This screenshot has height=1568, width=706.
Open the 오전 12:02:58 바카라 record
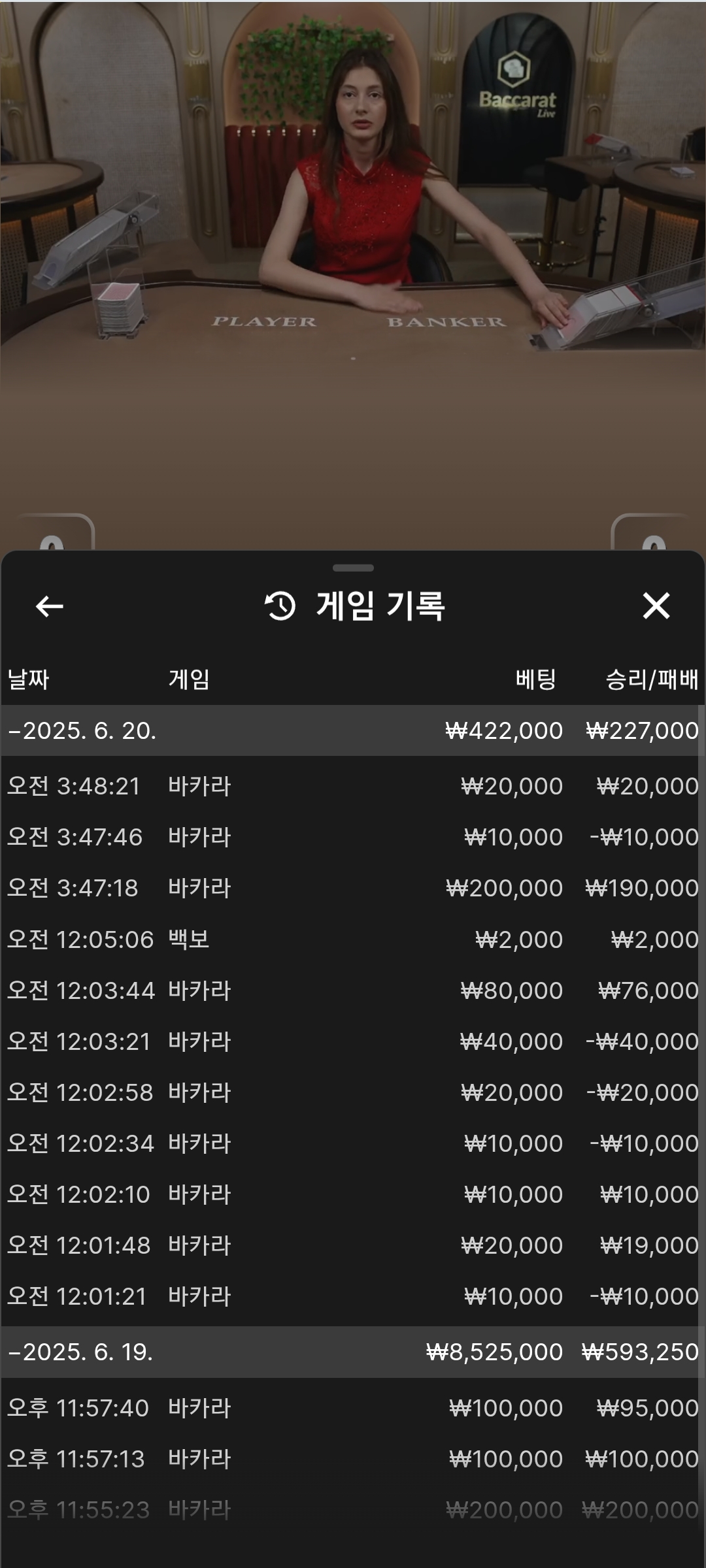click(353, 1092)
